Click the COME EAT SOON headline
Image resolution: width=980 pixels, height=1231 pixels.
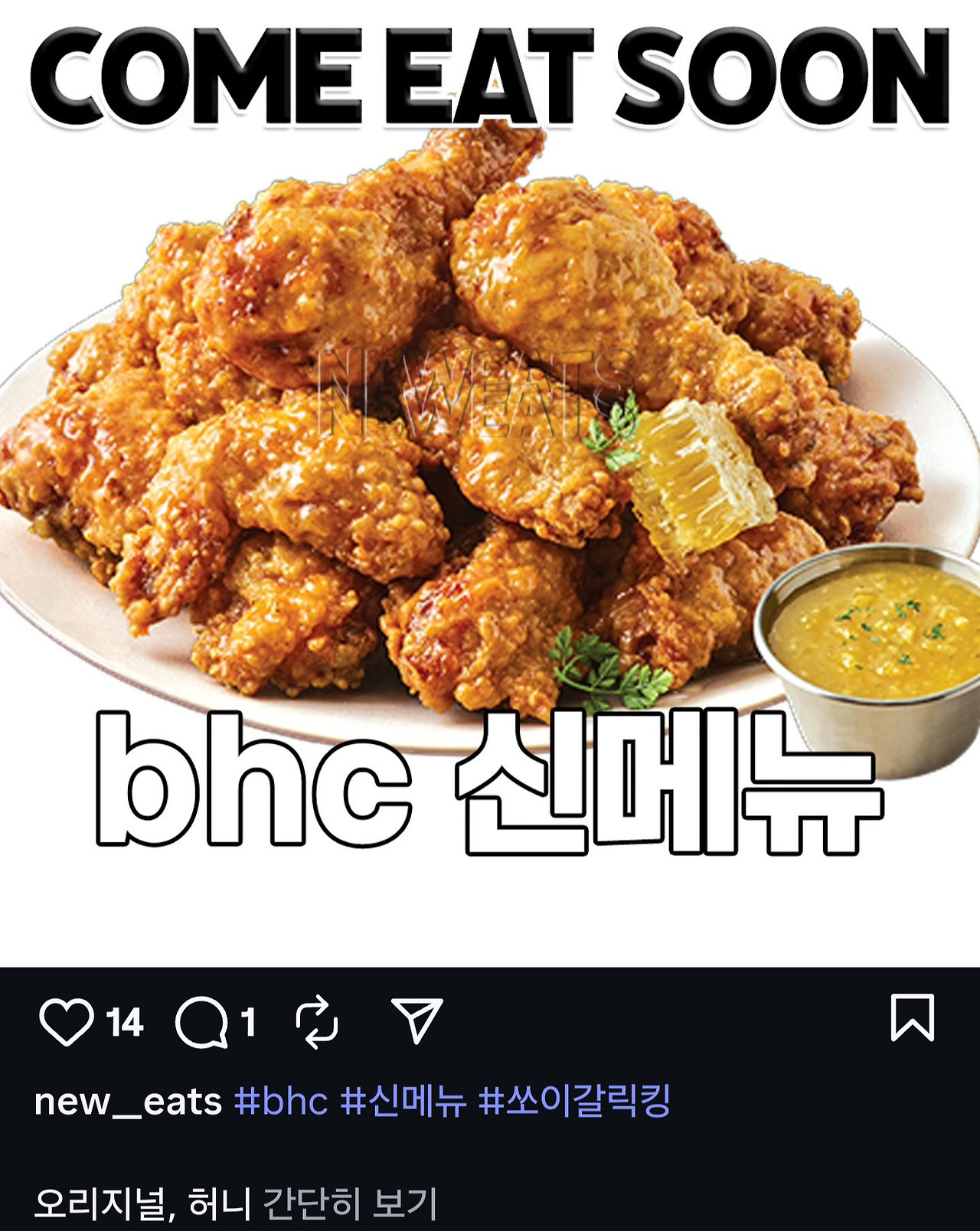tap(490, 73)
